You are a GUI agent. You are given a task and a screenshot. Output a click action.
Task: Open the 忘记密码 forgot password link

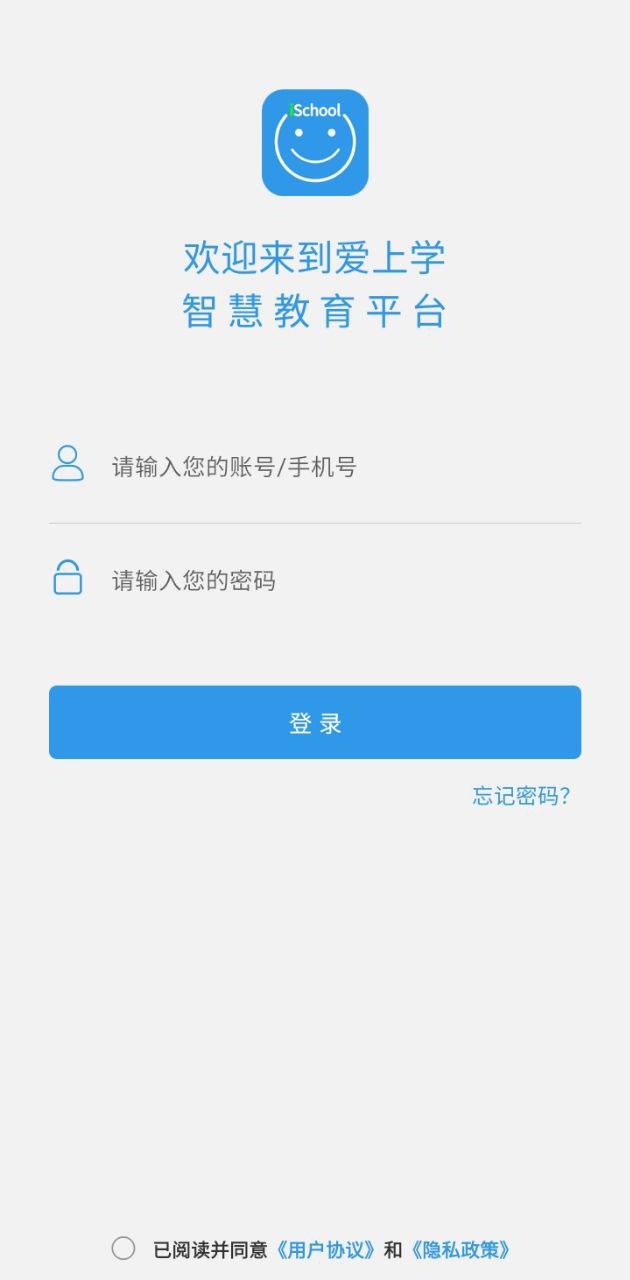point(521,796)
